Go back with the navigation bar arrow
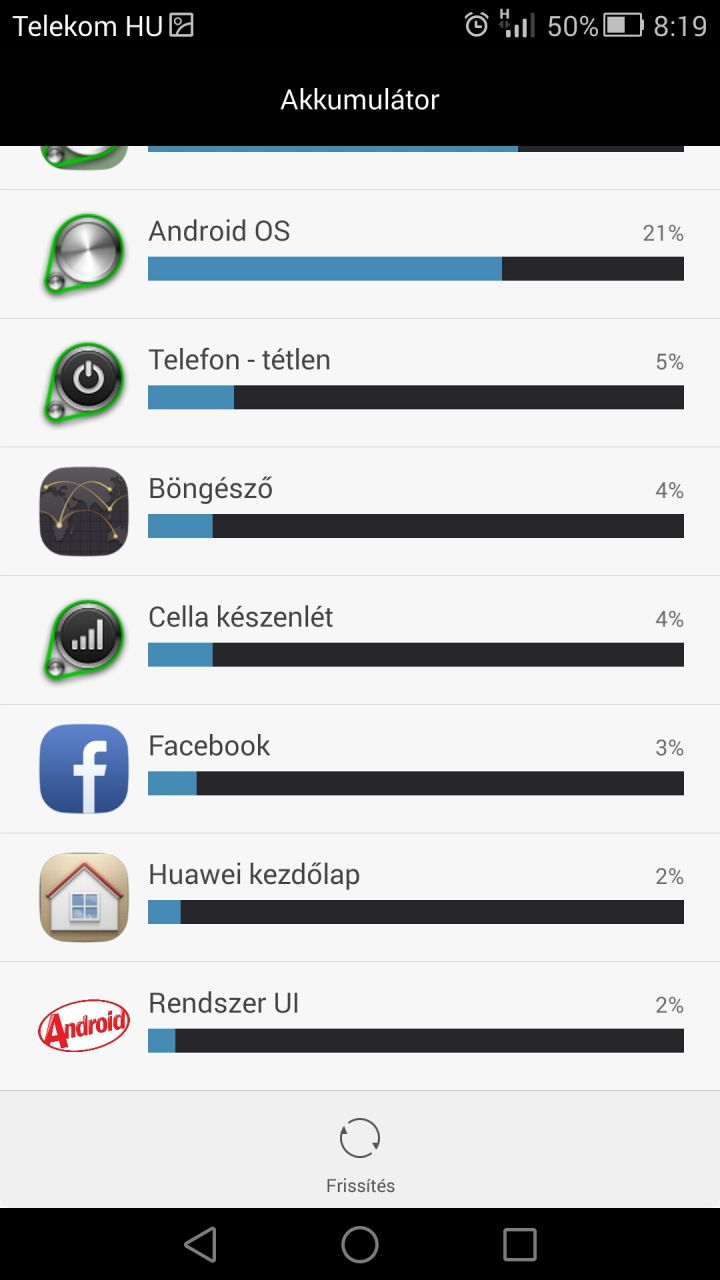 point(200,1244)
